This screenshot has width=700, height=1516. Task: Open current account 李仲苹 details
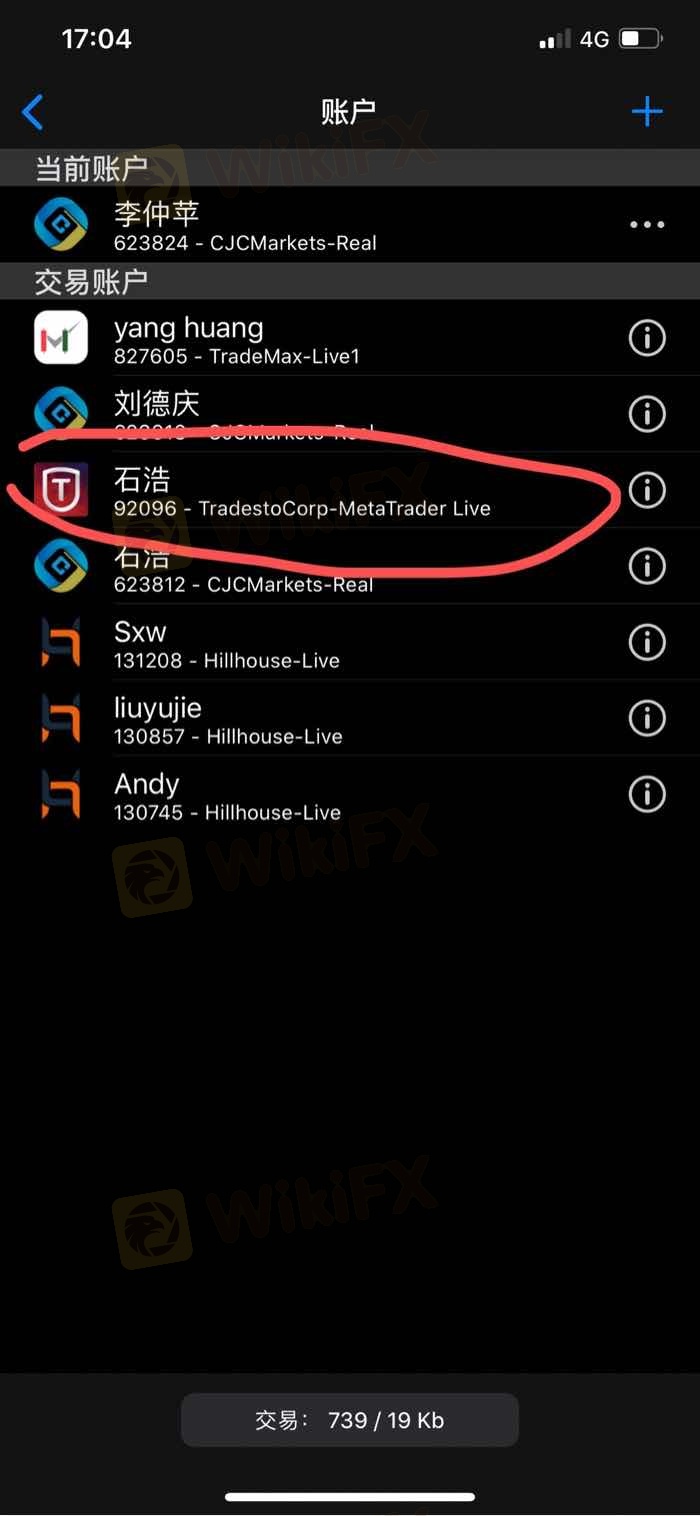click(300, 225)
